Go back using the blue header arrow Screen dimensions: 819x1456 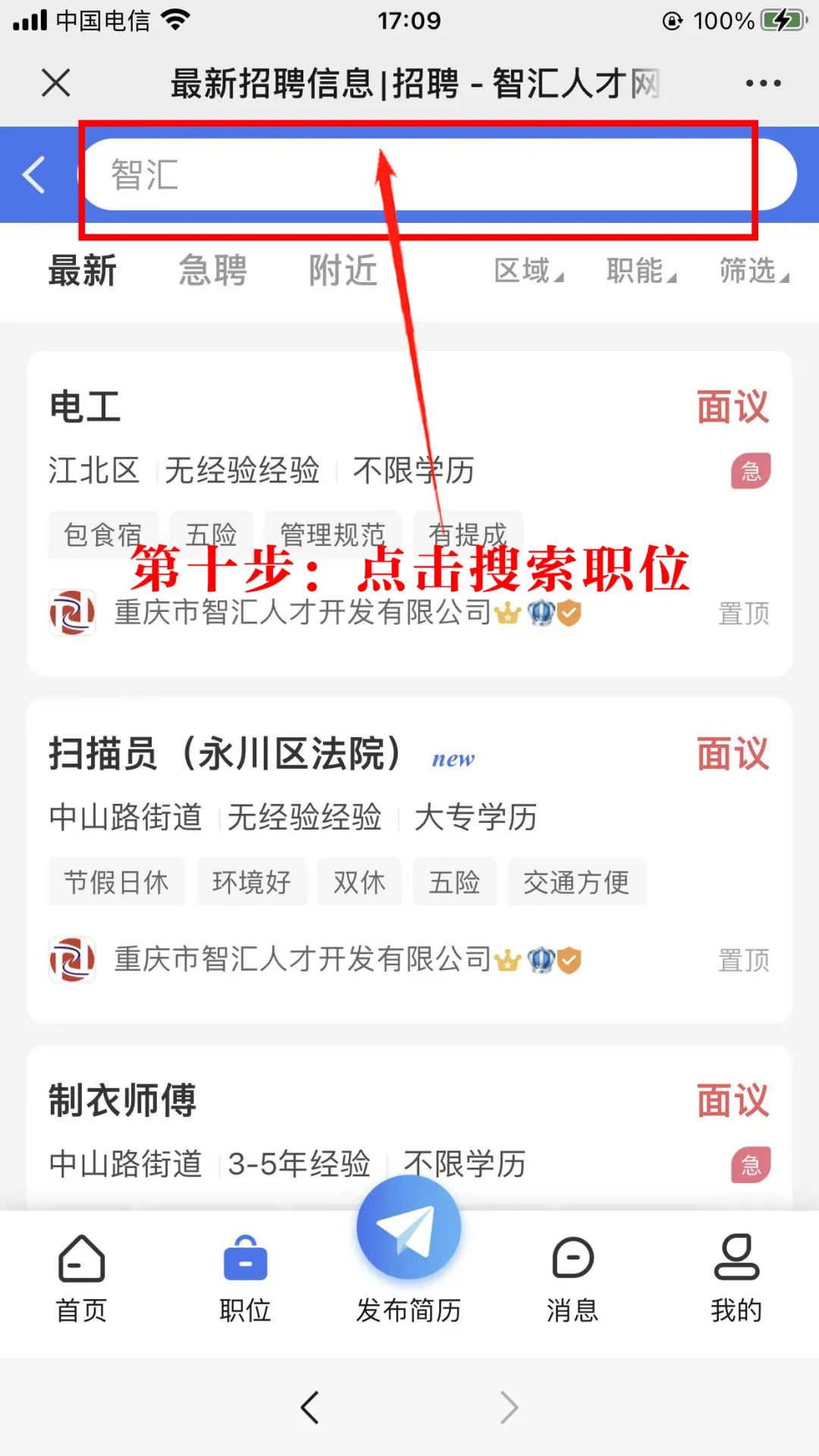(35, 175)
